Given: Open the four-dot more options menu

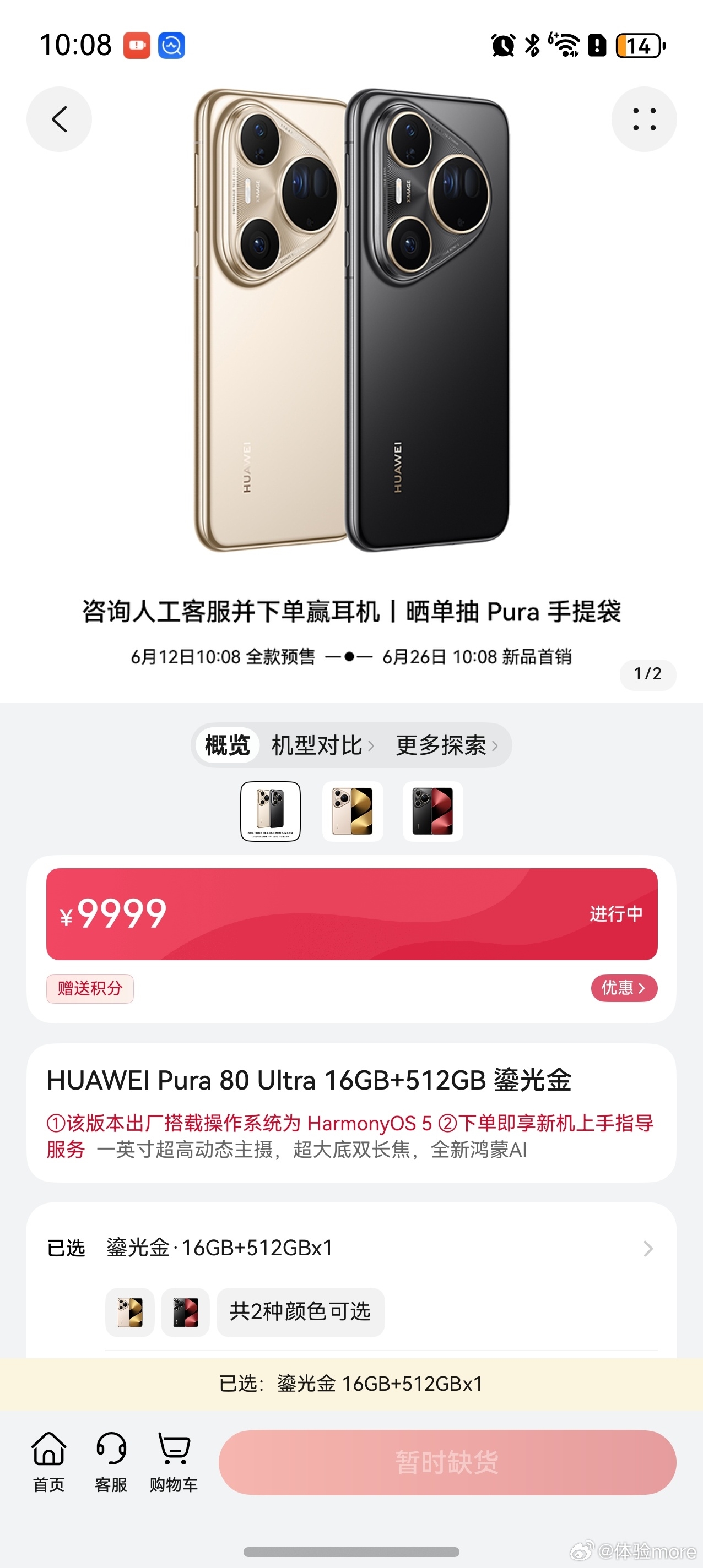Looking at the screenshot, I should pos(644,119).
